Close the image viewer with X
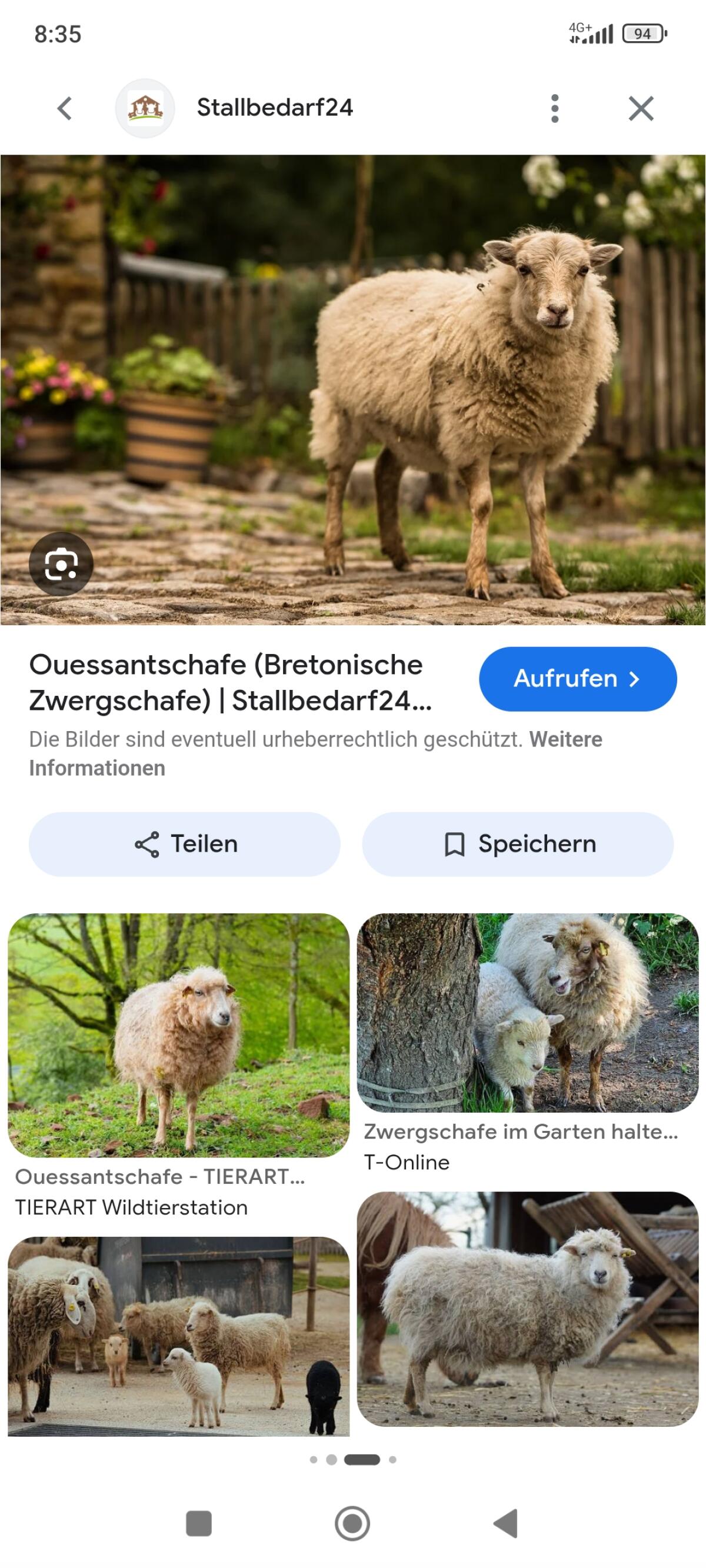 pos(641,108)
